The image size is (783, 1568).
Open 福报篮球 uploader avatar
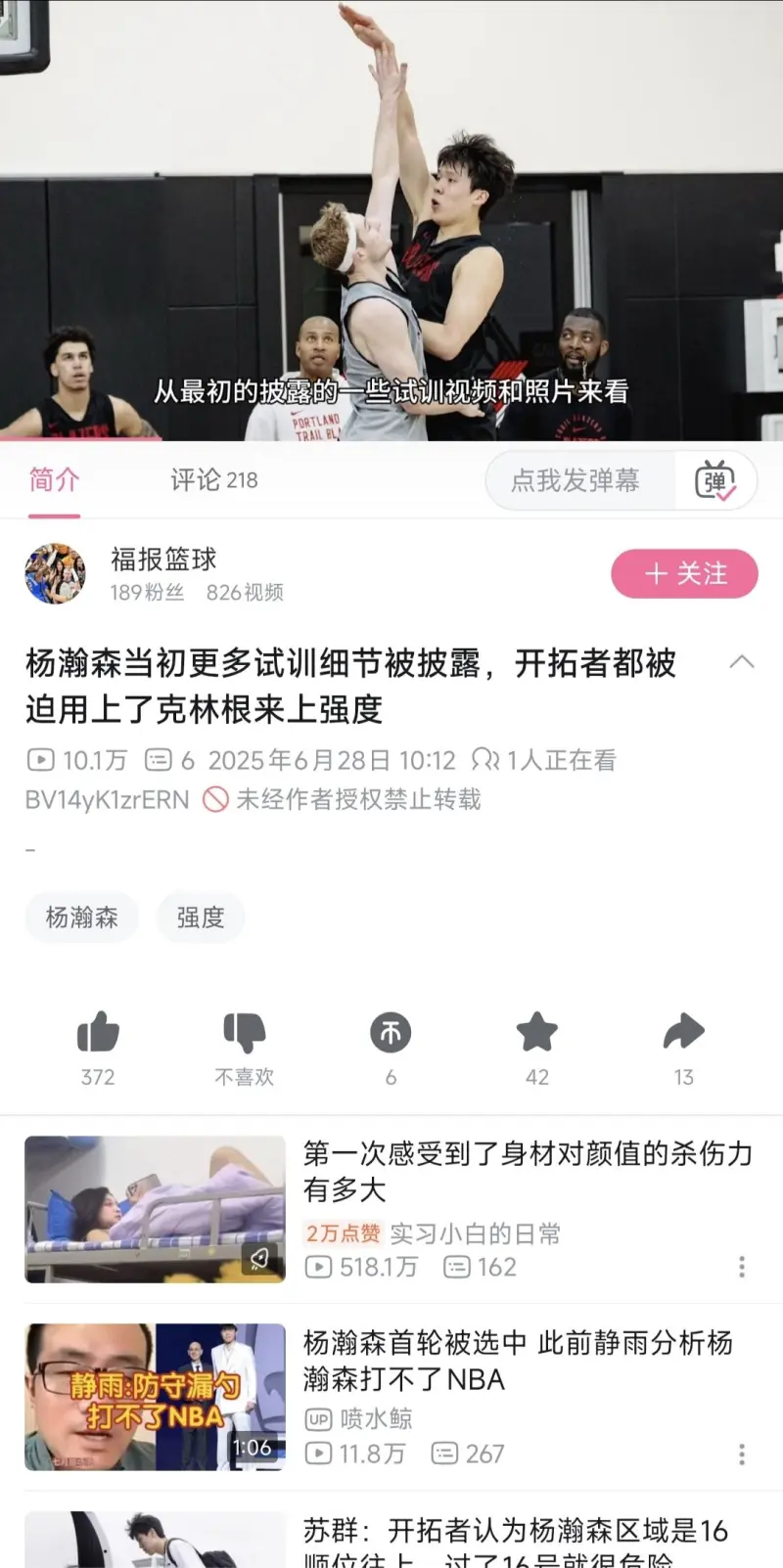click(x=55, y=574)
